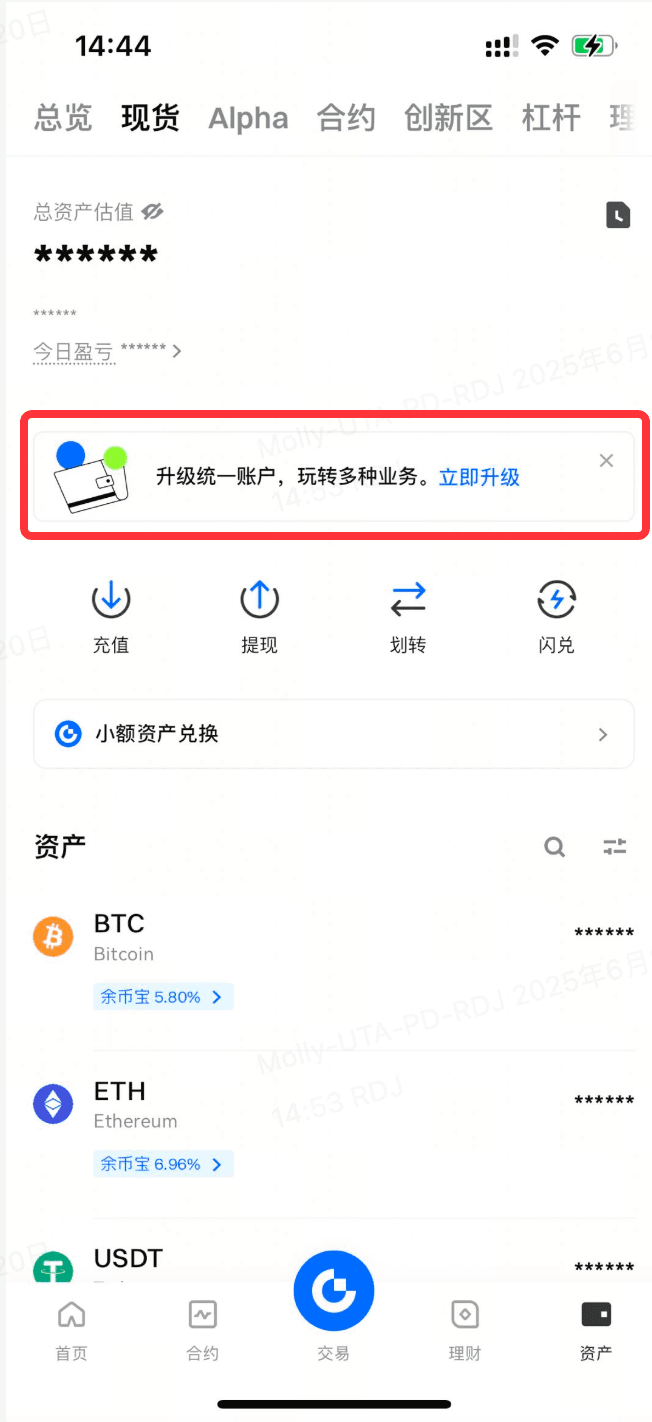Image resolution: width=652 pixels, height=1422 pixels.
Task: Go to the 首页 home tab
Action: [x=71, y=1331]
